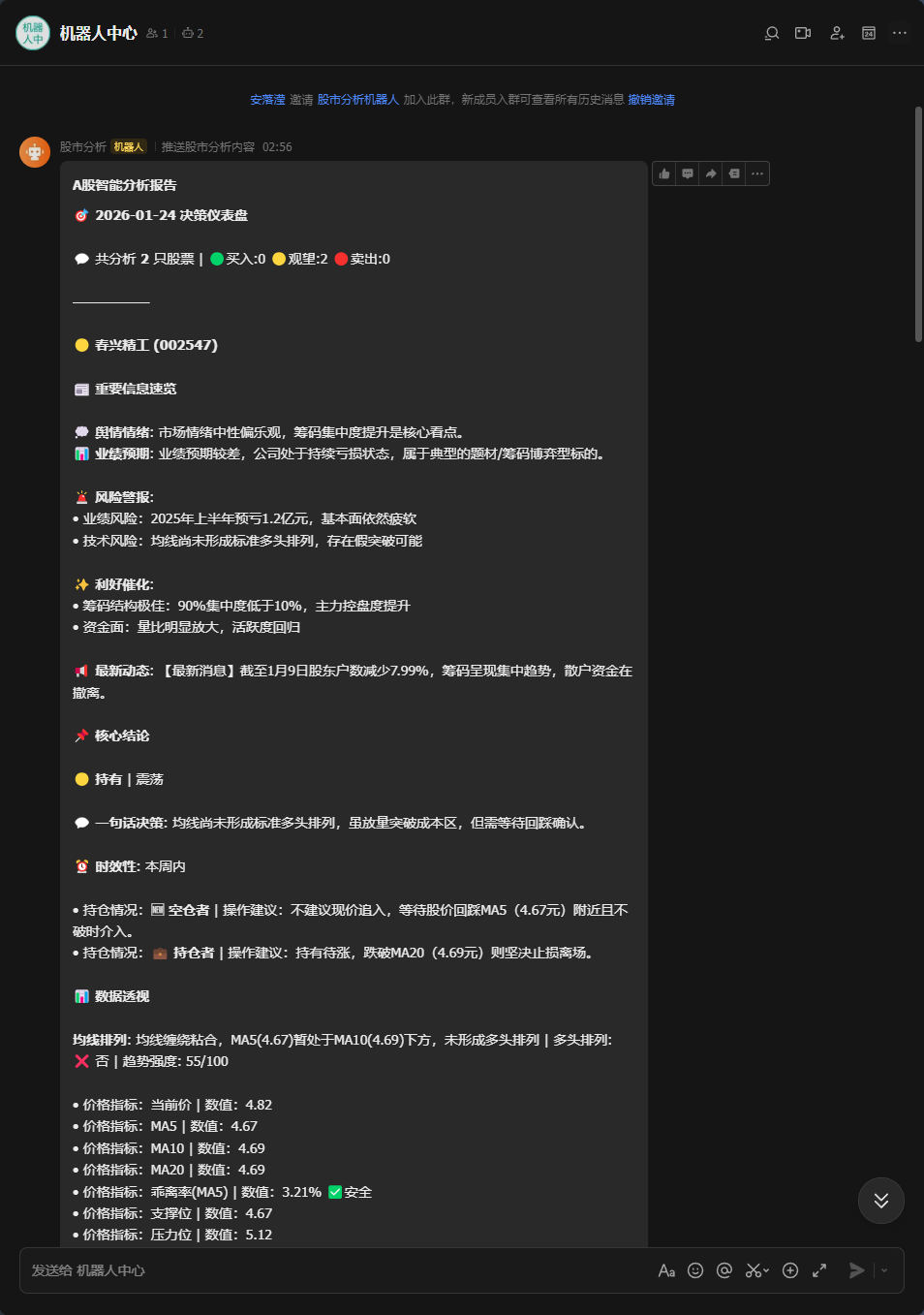The width and height of the screenshot is (924, 1315).
Task: Open the 股市分析 bot avatar
Action: pyautogui.click(x=35, y=152)
